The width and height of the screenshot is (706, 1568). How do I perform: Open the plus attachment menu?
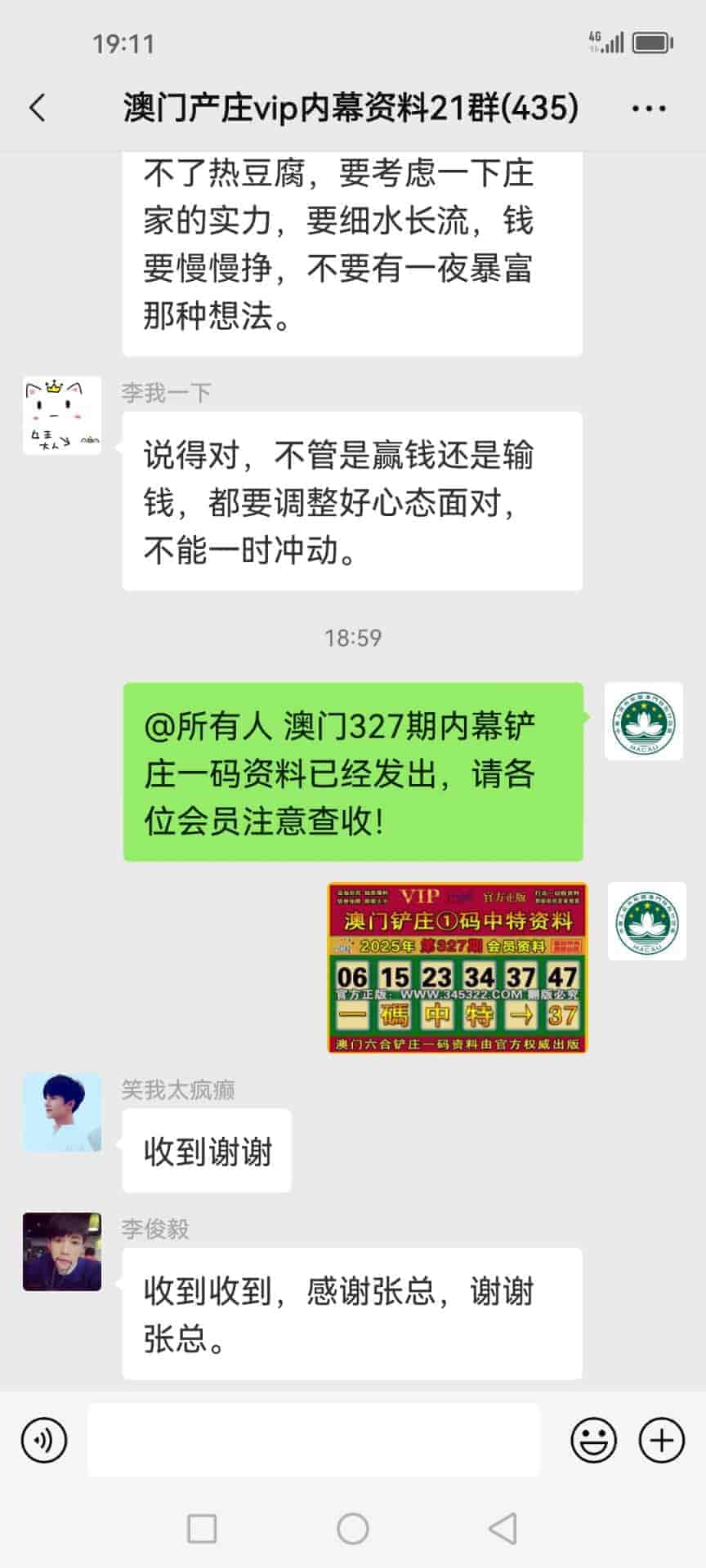point(661,1440)
